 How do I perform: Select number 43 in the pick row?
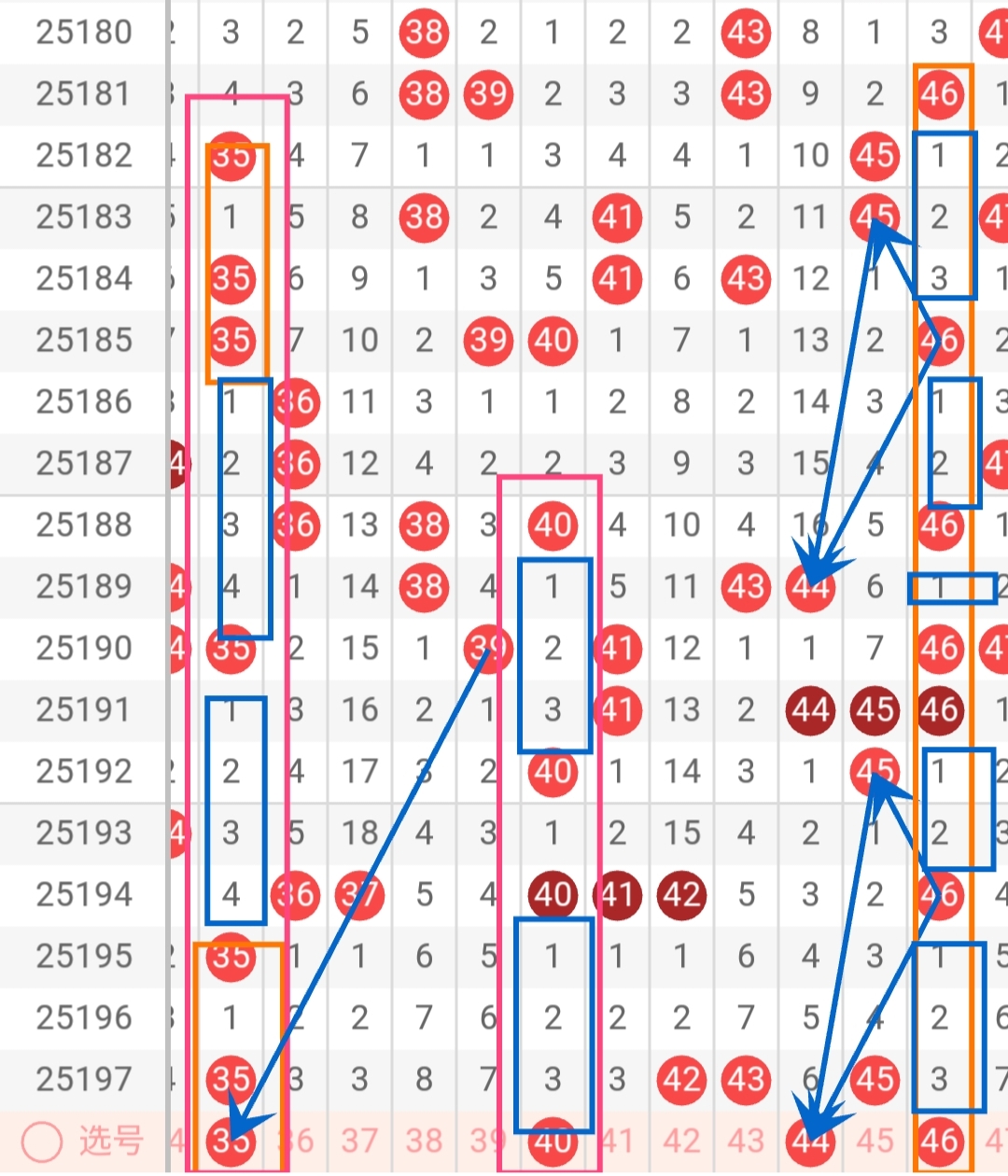click(x=746, y=1141)
